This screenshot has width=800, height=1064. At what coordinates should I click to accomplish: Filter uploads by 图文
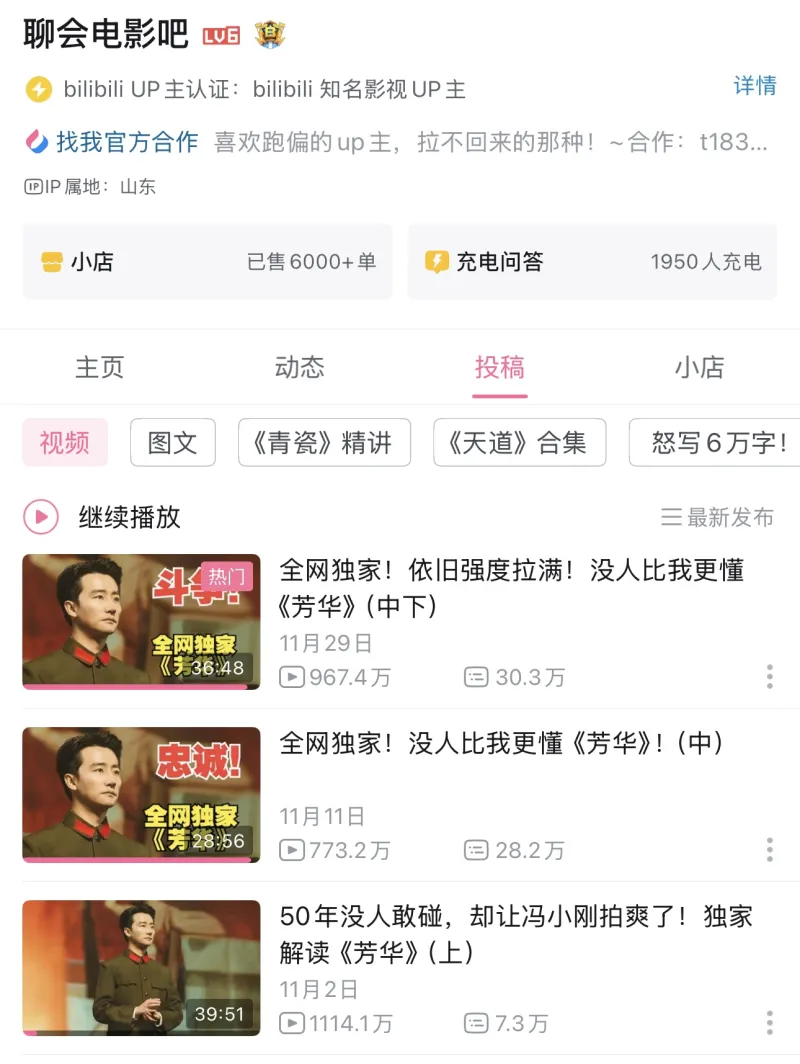173,442
